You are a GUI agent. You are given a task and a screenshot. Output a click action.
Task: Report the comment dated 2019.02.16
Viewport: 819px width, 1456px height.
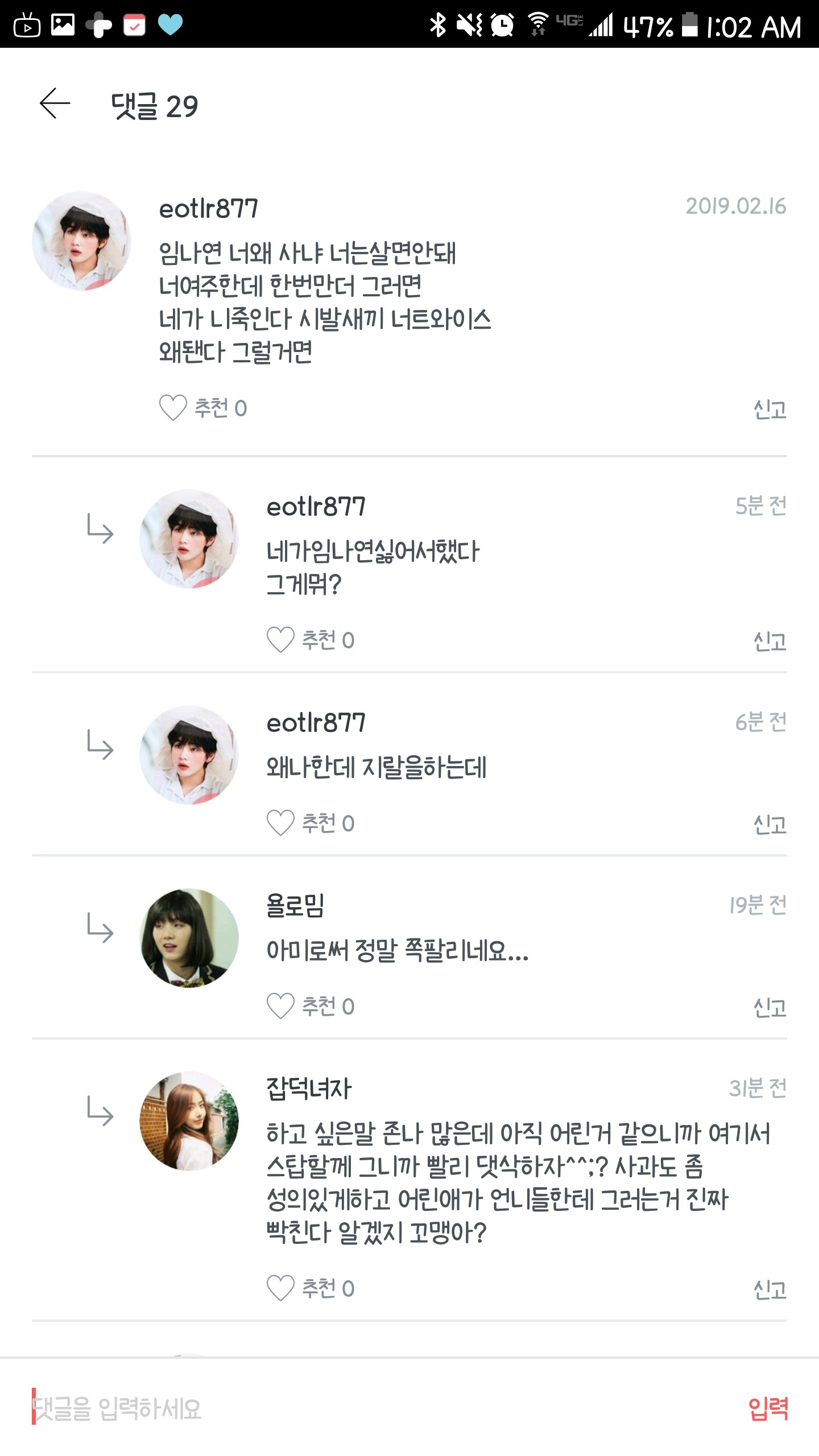[770, 409]
